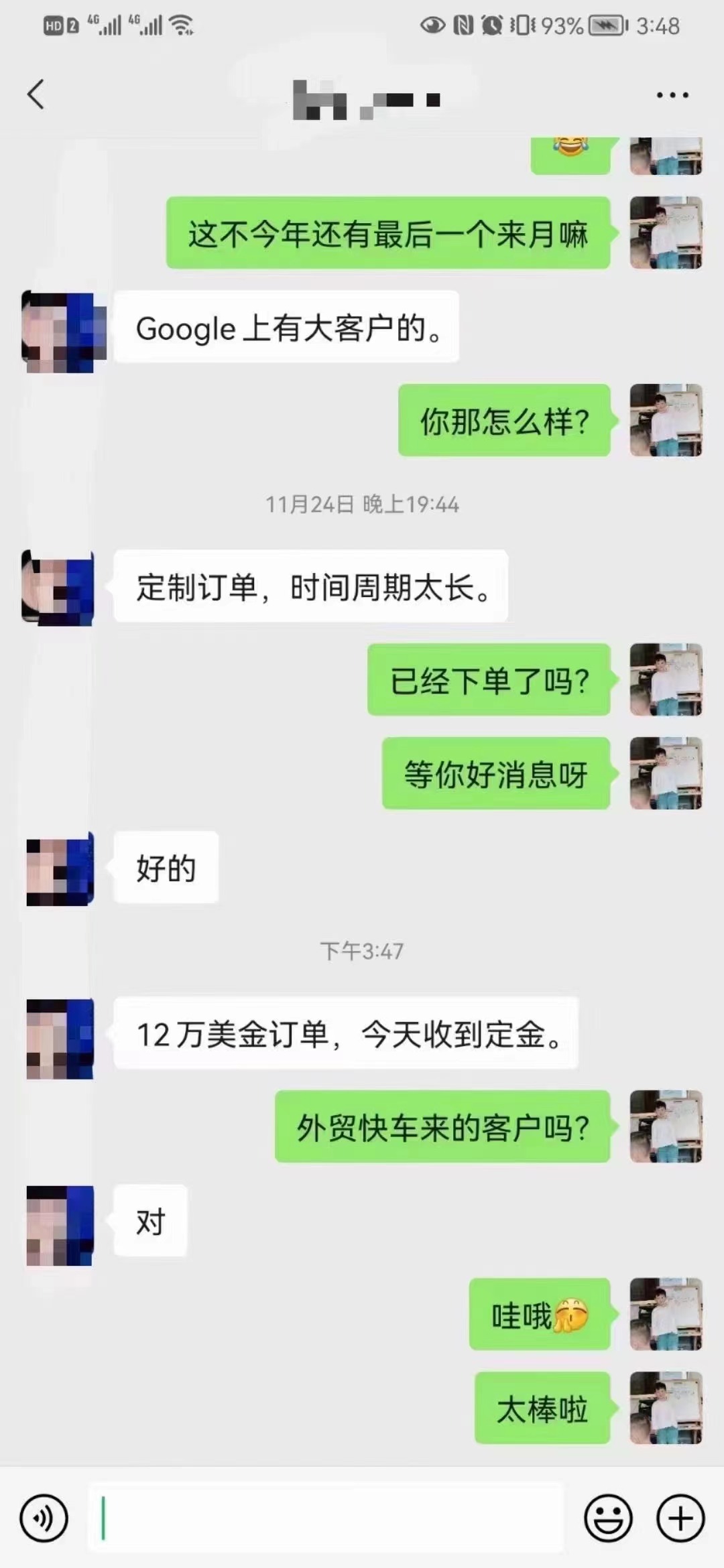The height and width of the screenshot is (1568, 724).
Task: Tap contact avatar beside 'Google上有大客户的。'
Action: coord(63,331)
